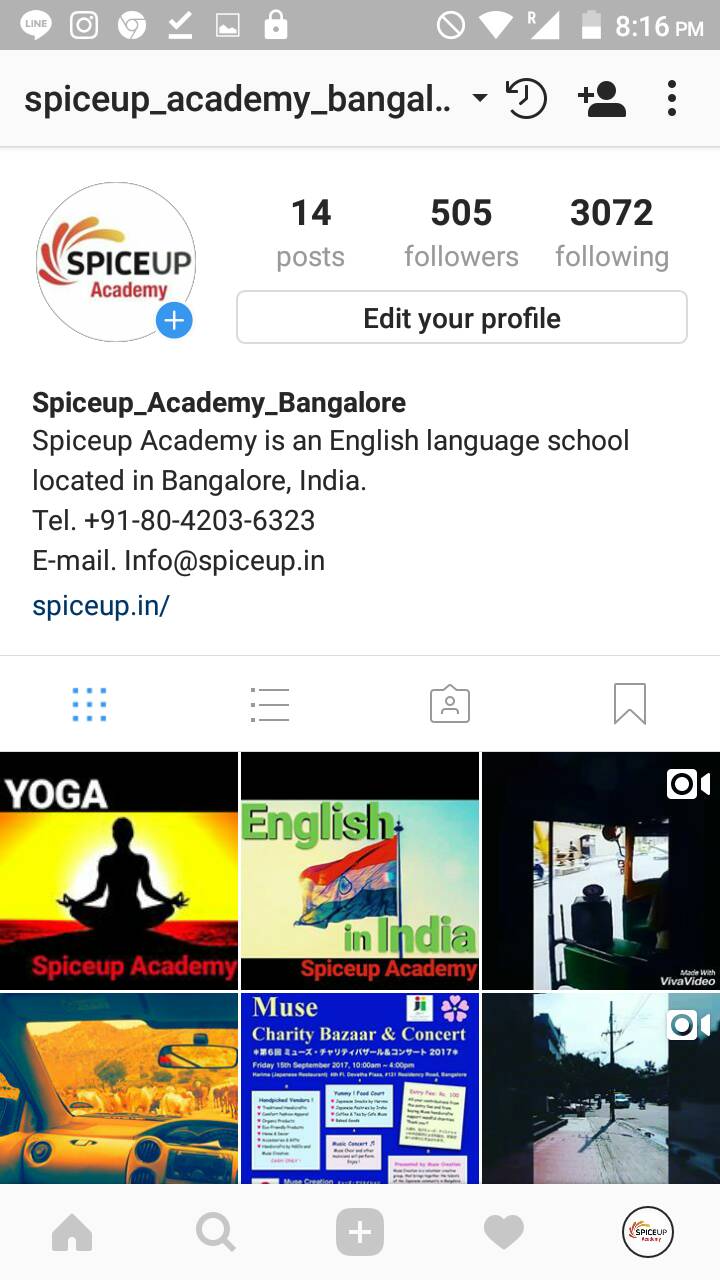The width and height of the screenshot is (720, 1280).
Task: Open the spiceup.in/ website link
Action: pos(101,605)
